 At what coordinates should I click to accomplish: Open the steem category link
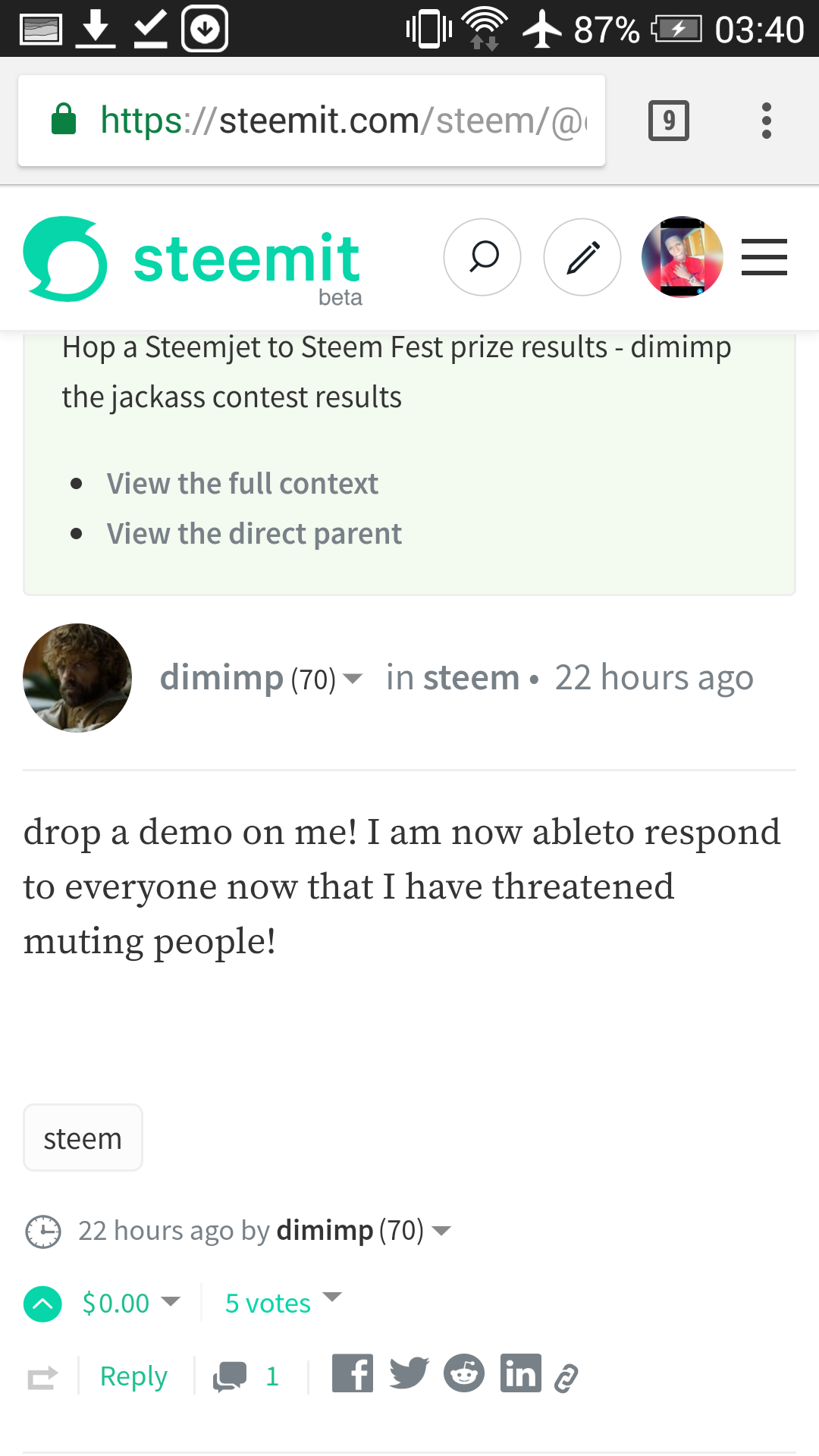coord(471,677)
